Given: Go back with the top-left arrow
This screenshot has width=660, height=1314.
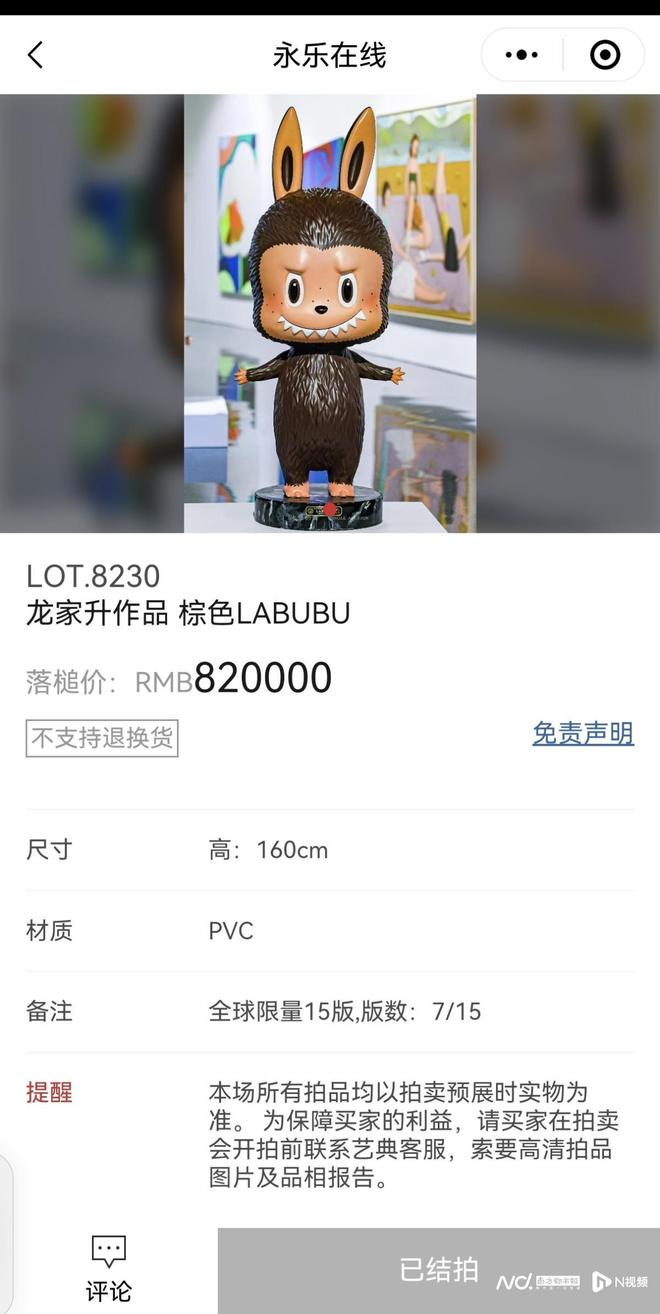Looking at the screenshot, I should tap(36, 55).
